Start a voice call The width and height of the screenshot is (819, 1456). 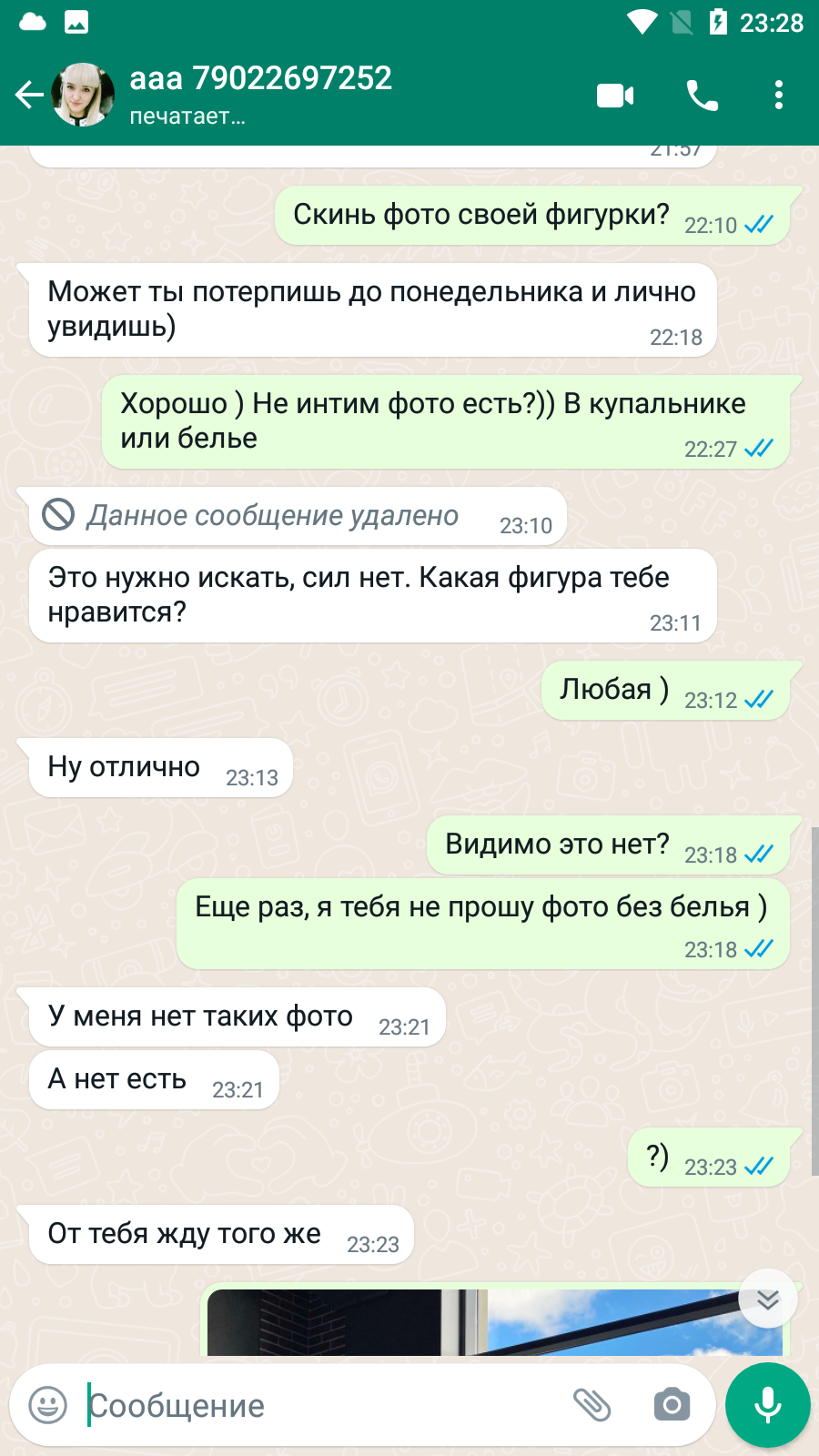pyautogui.click(x=702, y=95)
